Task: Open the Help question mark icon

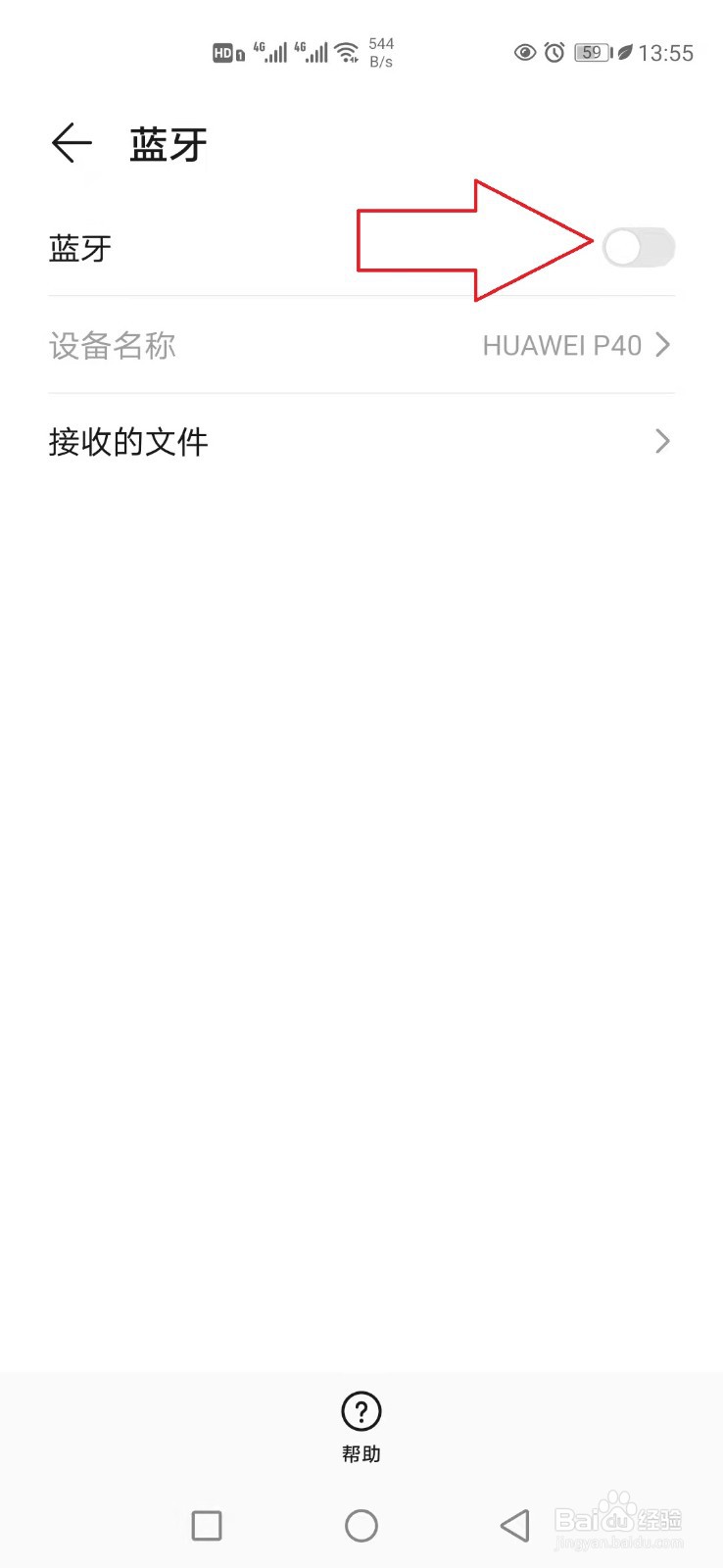Action: coord(361,1412)
